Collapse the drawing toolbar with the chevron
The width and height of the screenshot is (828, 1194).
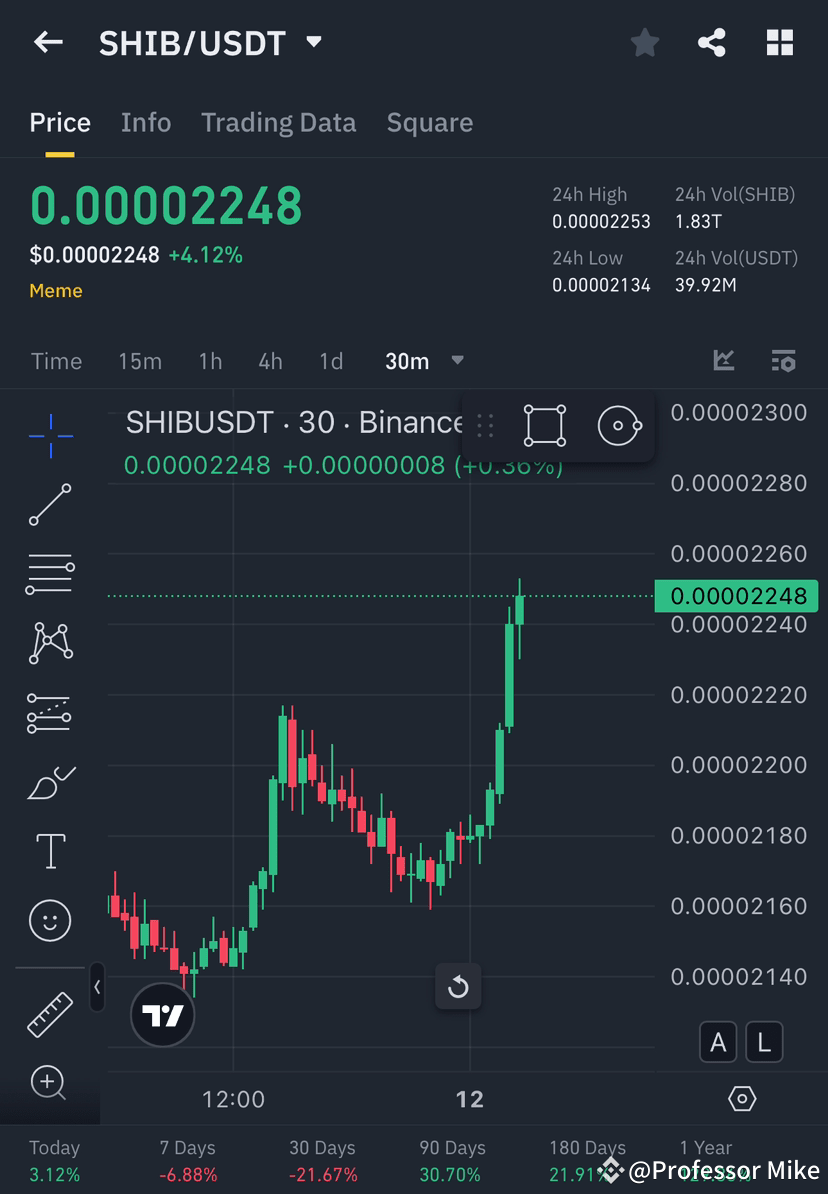(97, 988)
